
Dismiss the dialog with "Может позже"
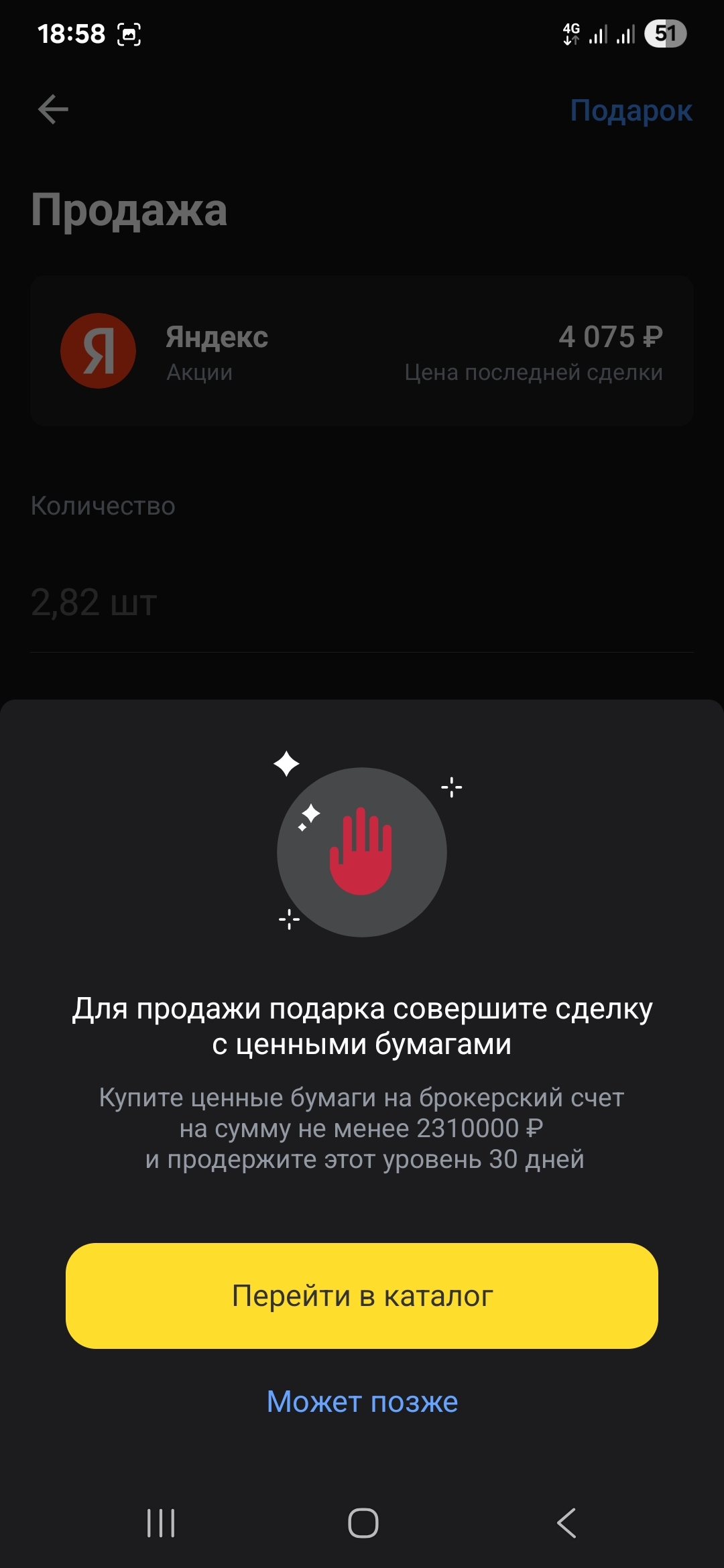coord(362,1401)
